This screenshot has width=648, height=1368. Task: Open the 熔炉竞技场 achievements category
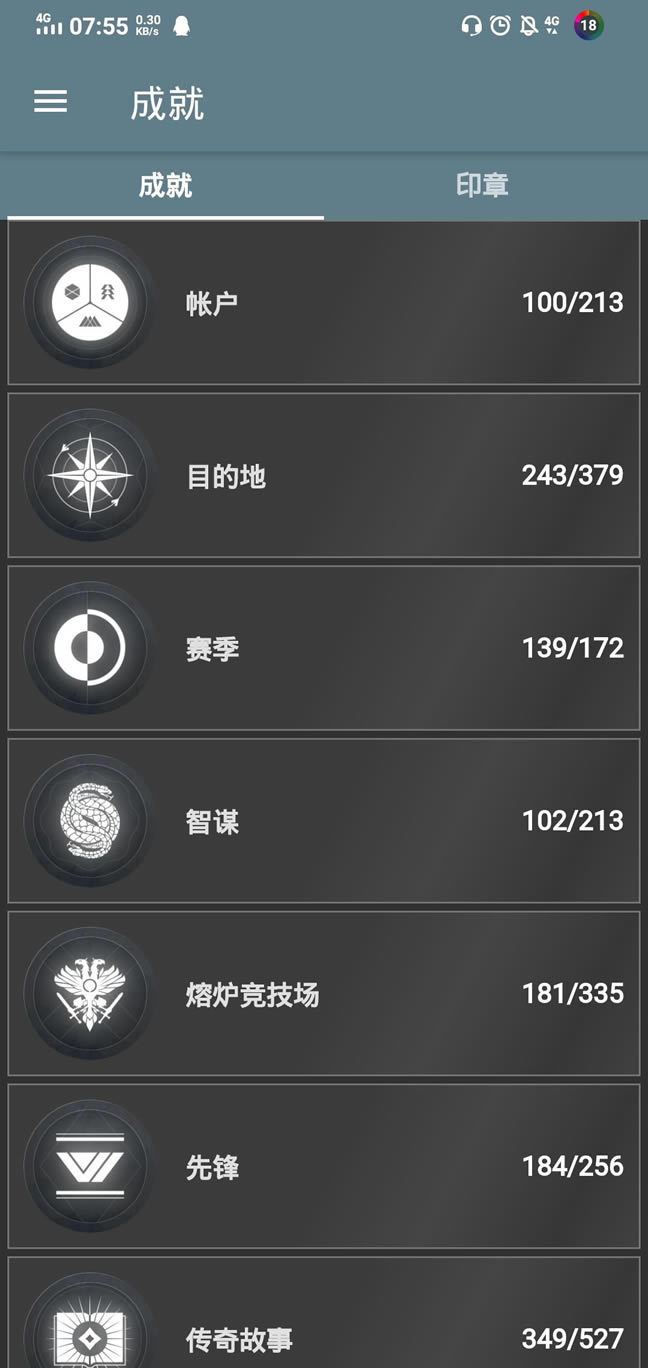pos(323,994)
